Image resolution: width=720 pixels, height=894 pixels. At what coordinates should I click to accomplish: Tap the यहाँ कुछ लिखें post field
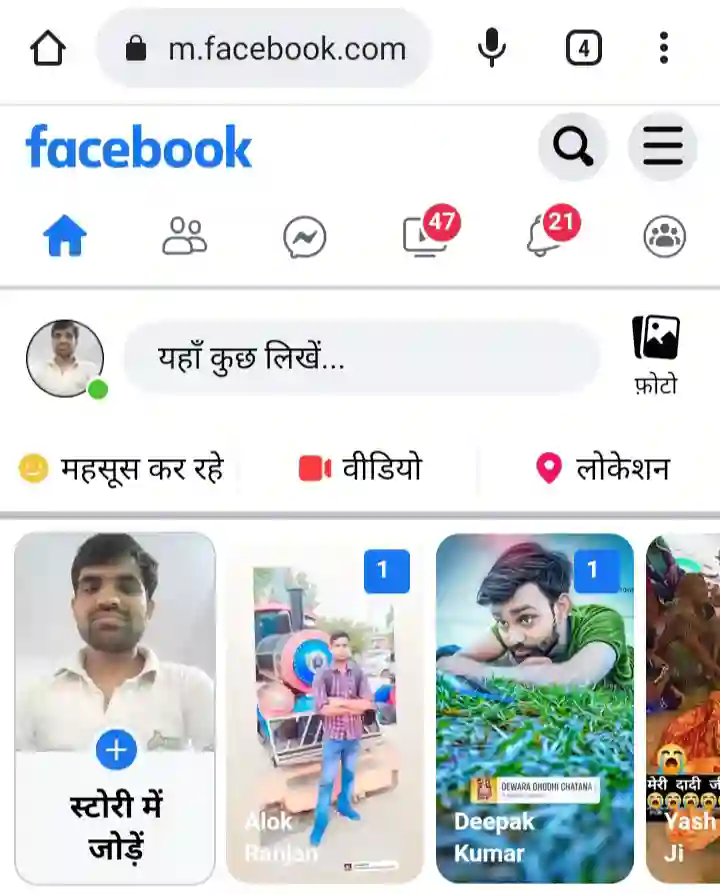coord(361,358)
